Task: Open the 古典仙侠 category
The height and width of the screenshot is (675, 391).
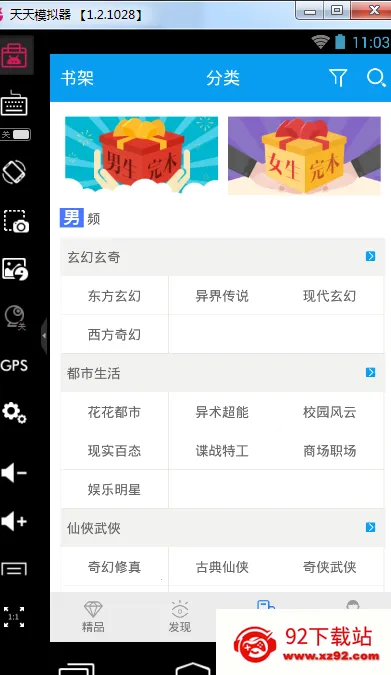Action: click(x=222, y=567)
